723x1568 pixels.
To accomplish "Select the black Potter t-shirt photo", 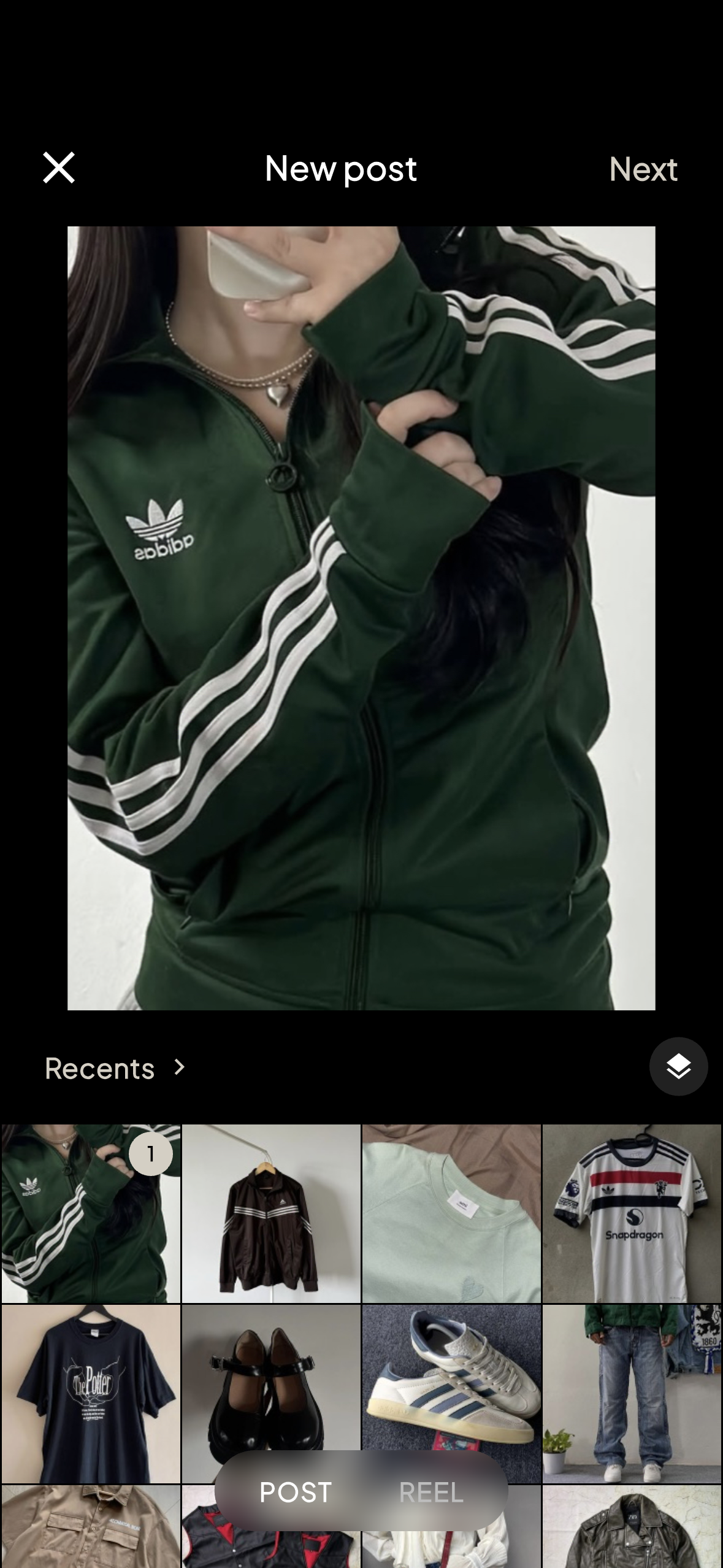I will [x=91, y=1394].
